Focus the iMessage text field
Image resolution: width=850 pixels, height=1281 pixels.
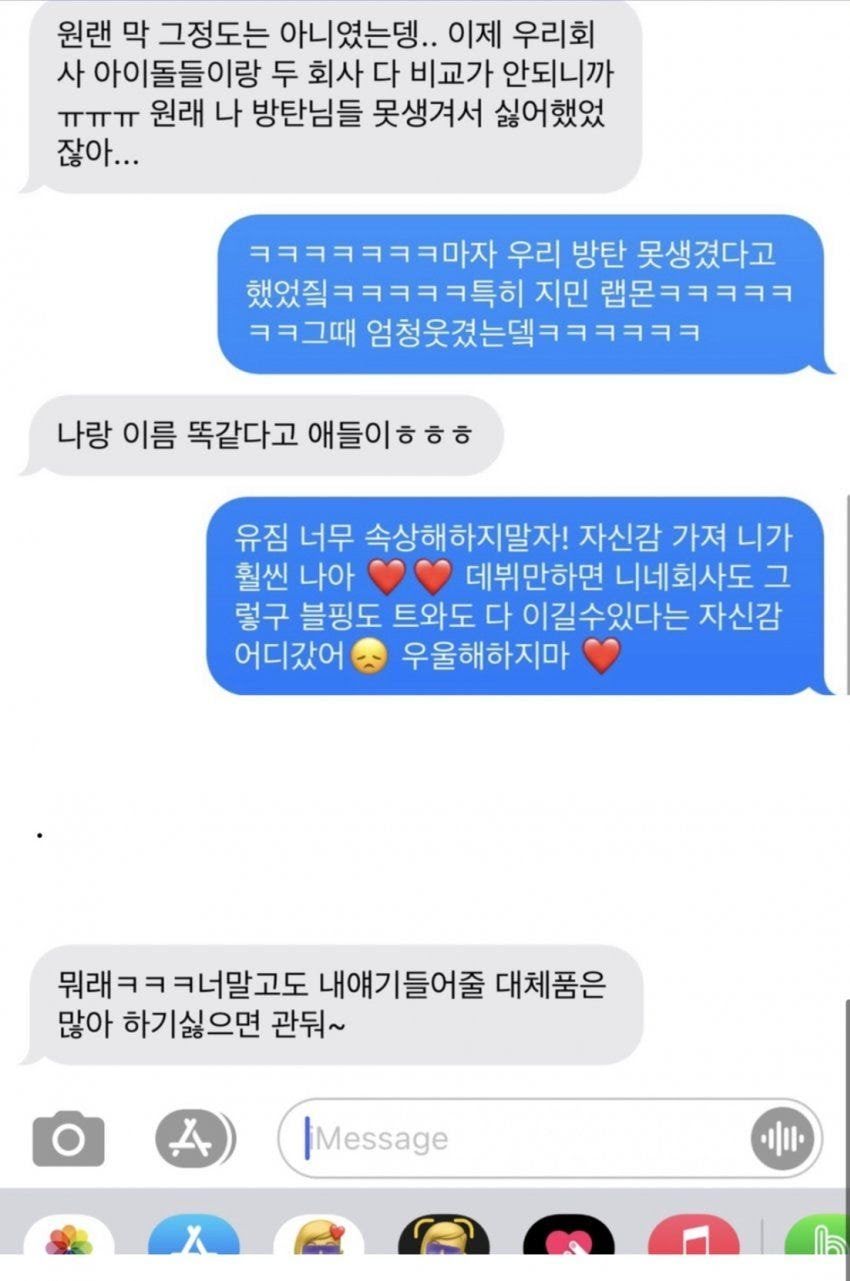click(x=520, y=1139)
